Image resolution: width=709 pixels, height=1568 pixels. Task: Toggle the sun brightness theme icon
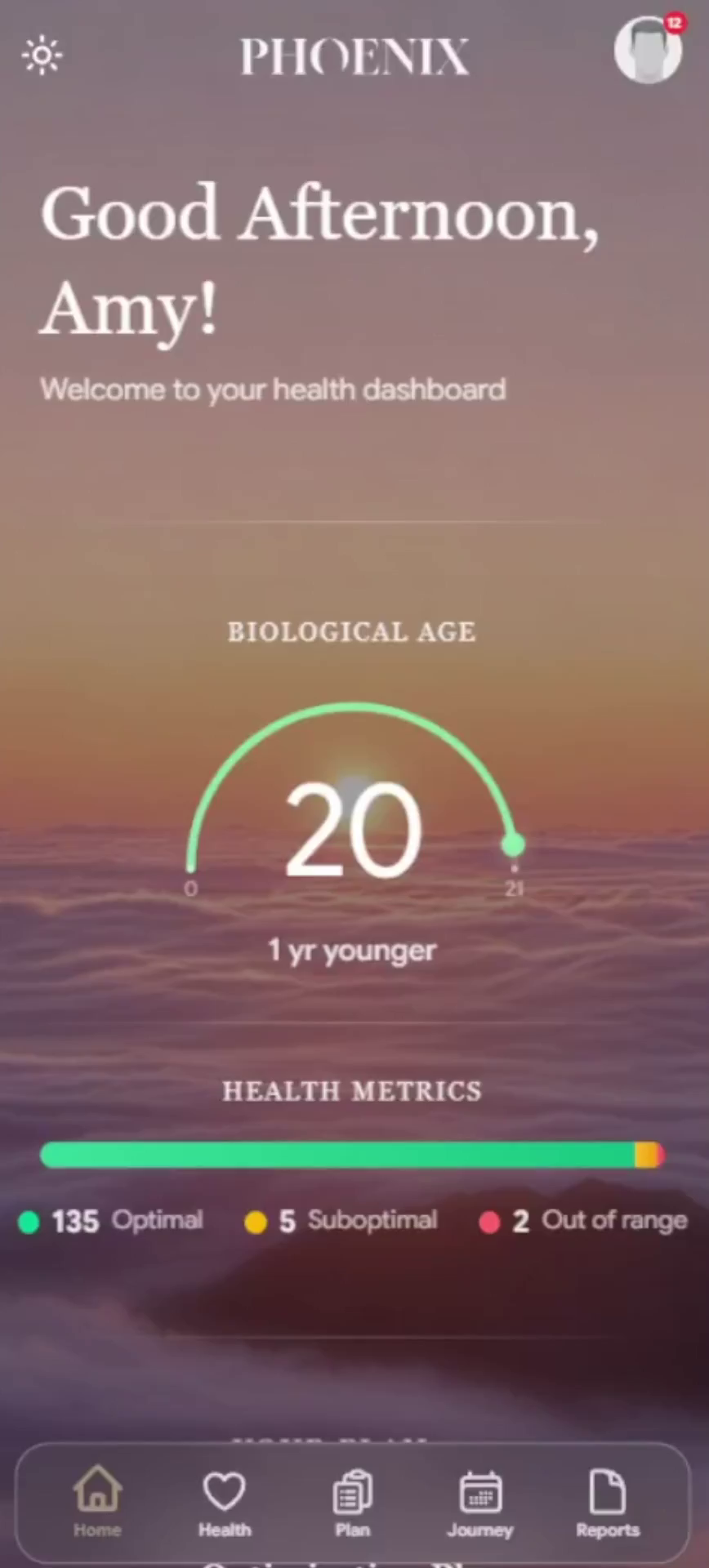click(42, 56)
